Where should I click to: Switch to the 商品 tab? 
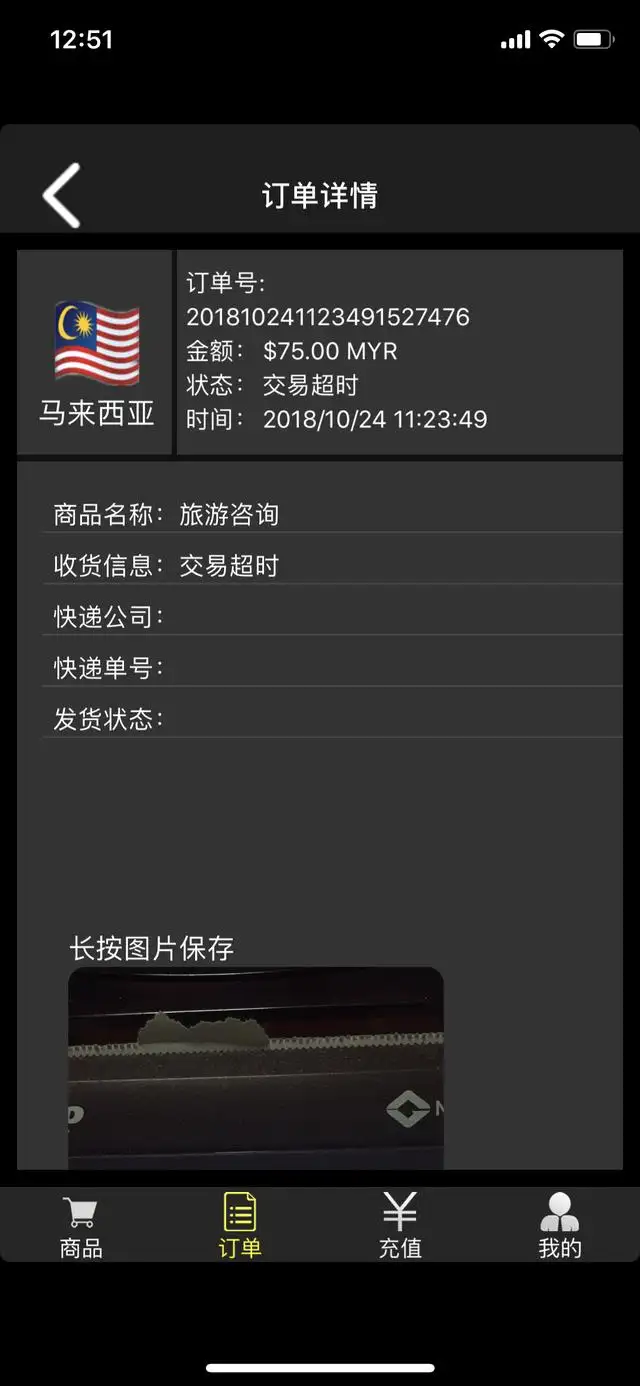tap(80, 1225)
